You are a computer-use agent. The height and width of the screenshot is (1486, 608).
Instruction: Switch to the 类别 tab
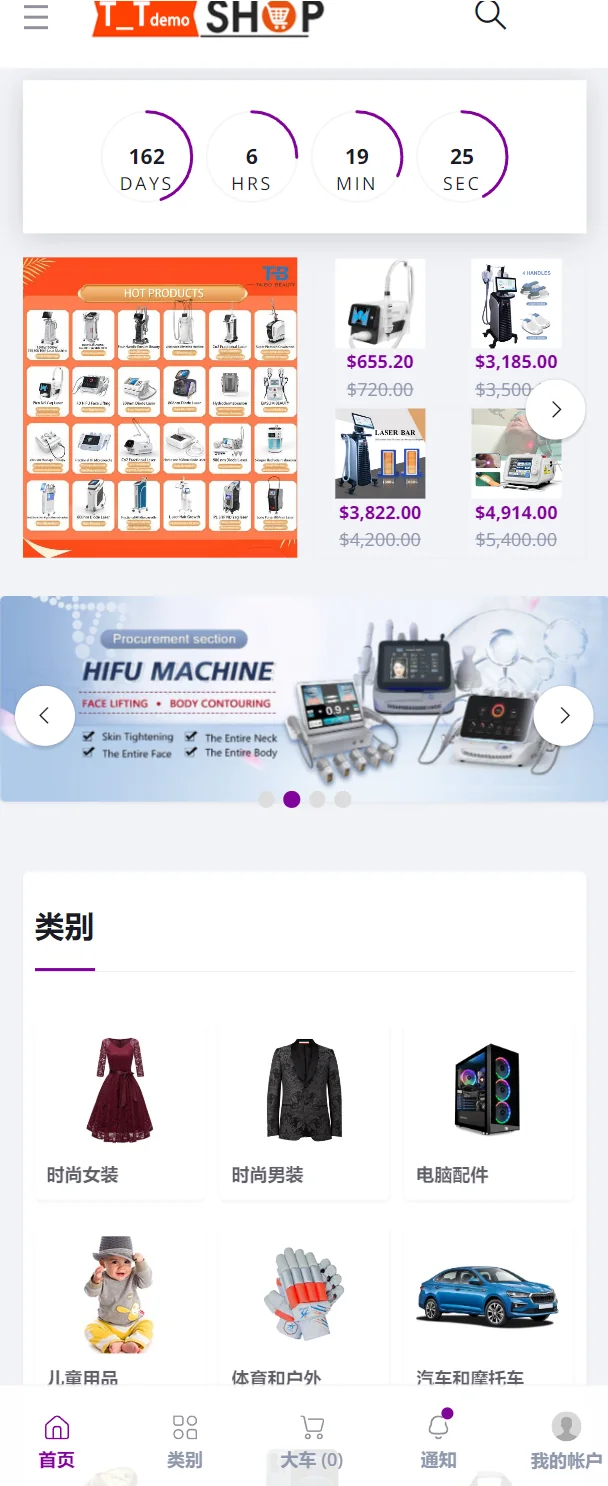point(185,1440)
